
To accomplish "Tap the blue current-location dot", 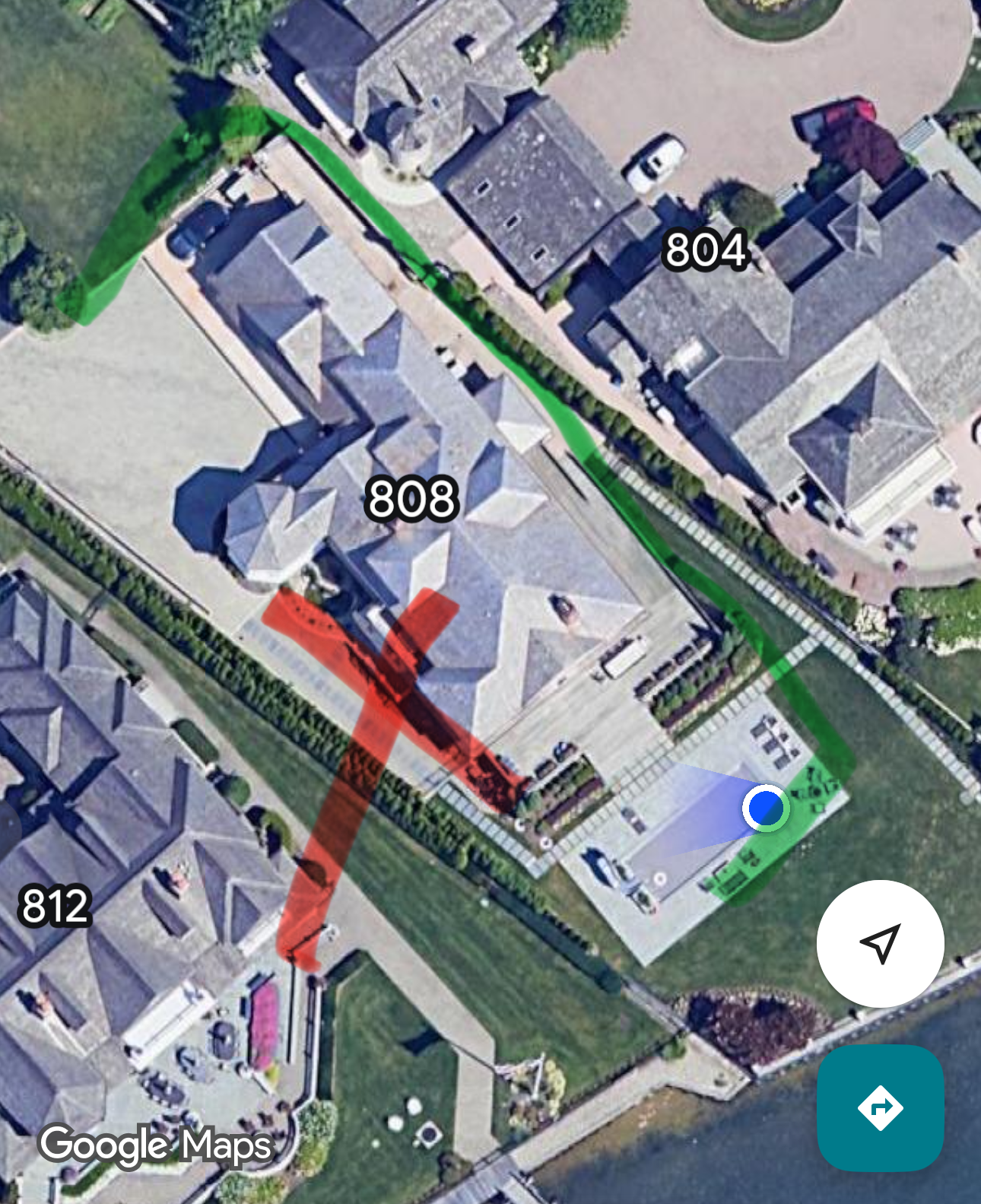I will point(765,808).
